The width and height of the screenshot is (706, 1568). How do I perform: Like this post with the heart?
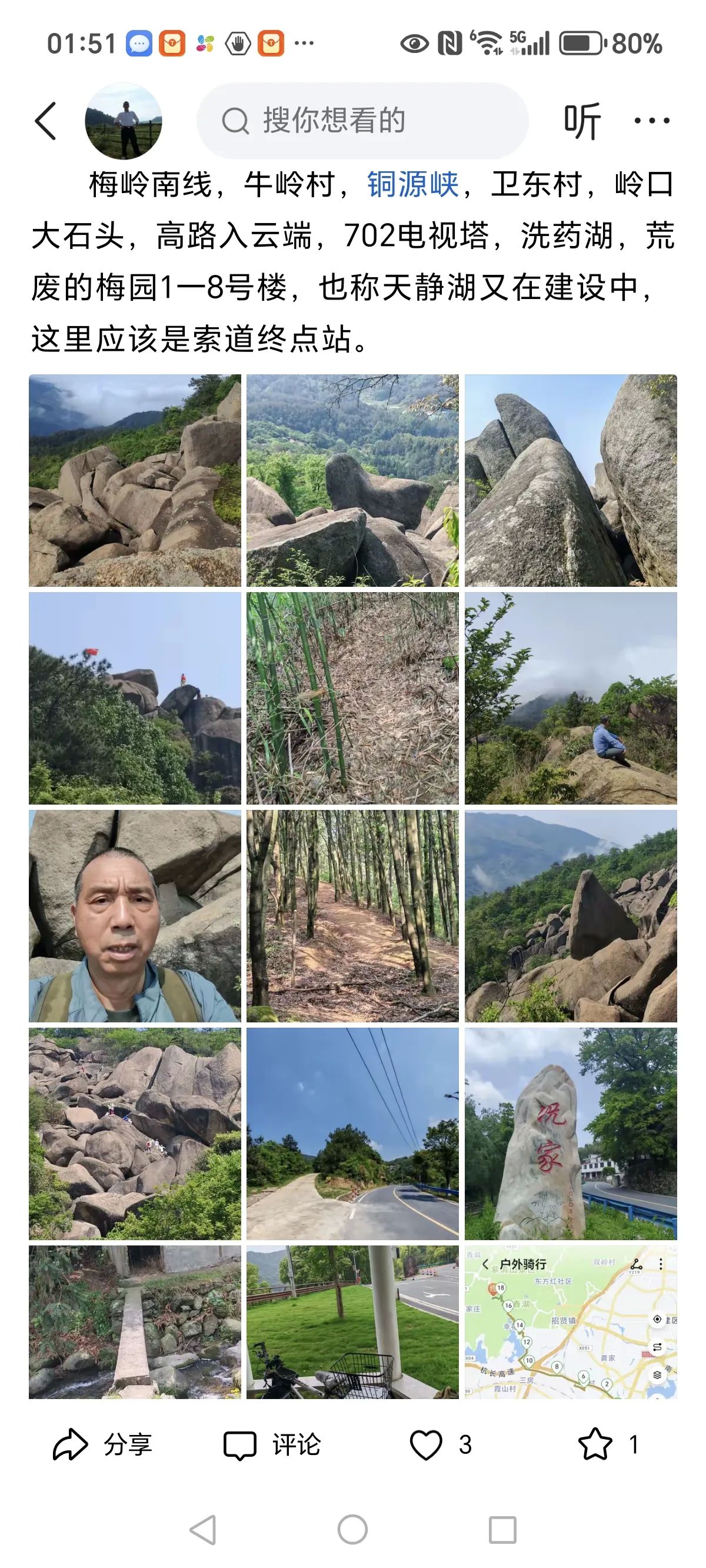[426, 1444]
